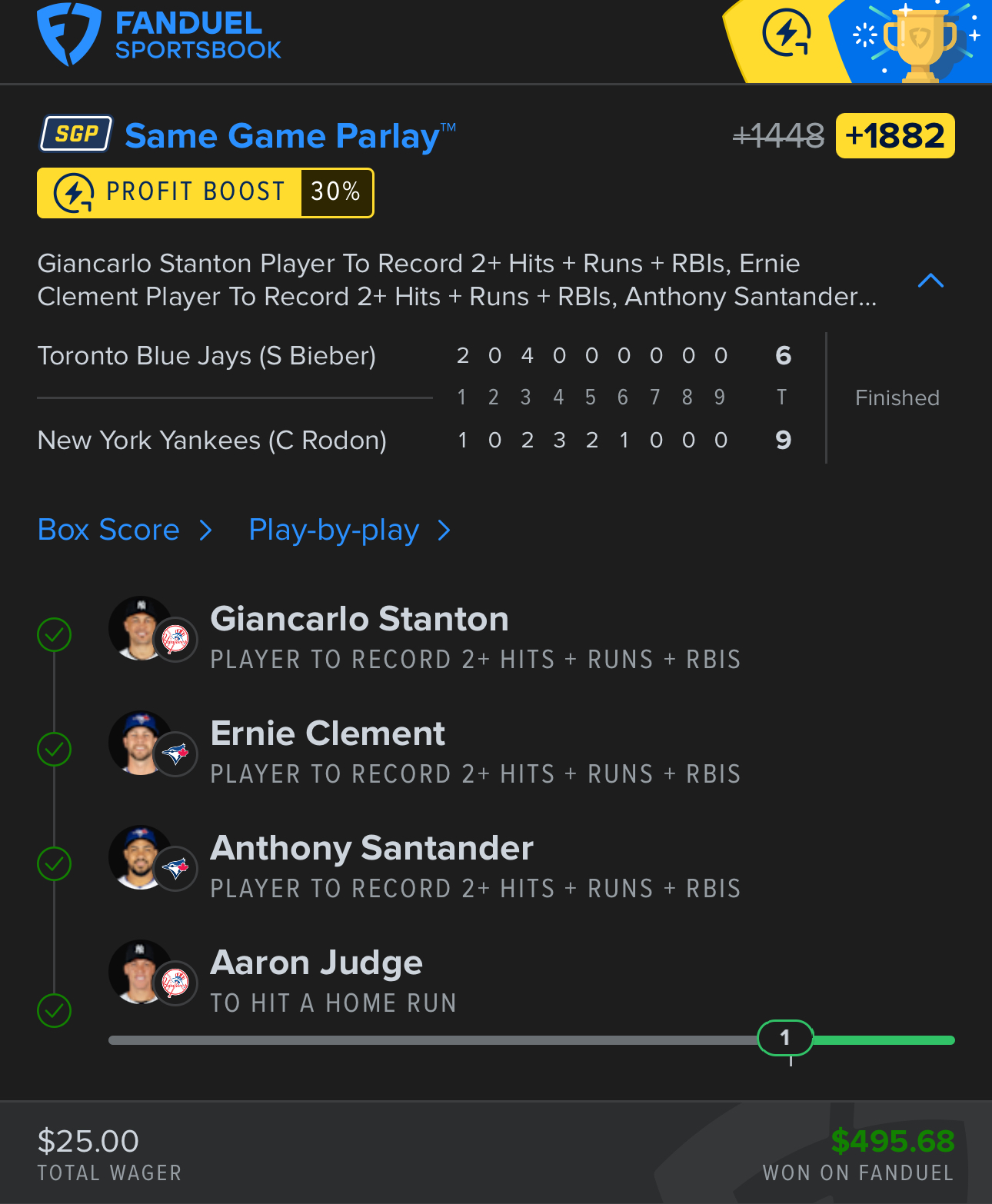This screenshot has height=1204, width=992.
Task: Open the Play-by-play link
Action: click(x=348, y=530)
